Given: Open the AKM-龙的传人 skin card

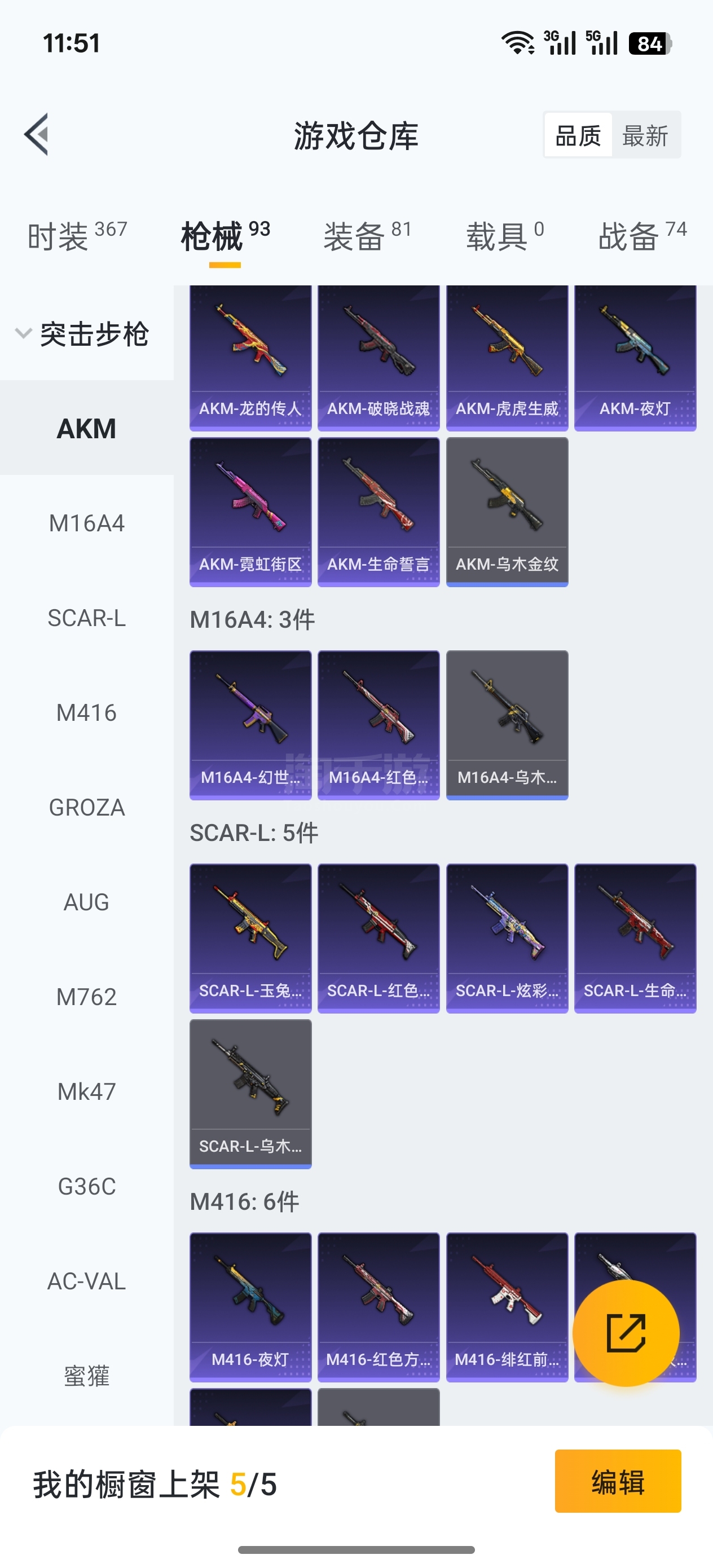Looking at the screenshot, I should (x=250, y=358).
